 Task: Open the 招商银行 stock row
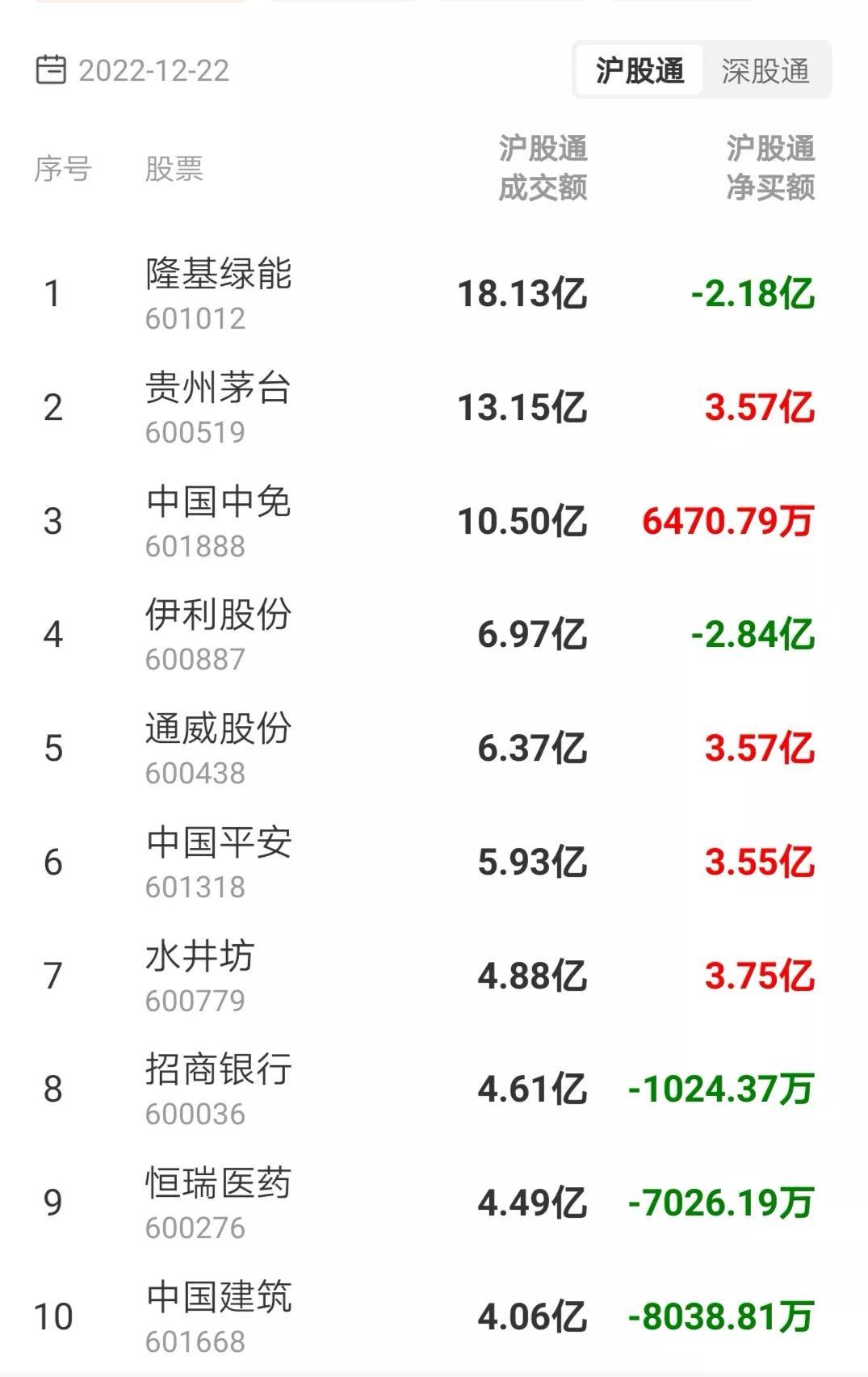[x=434, y=1089]
